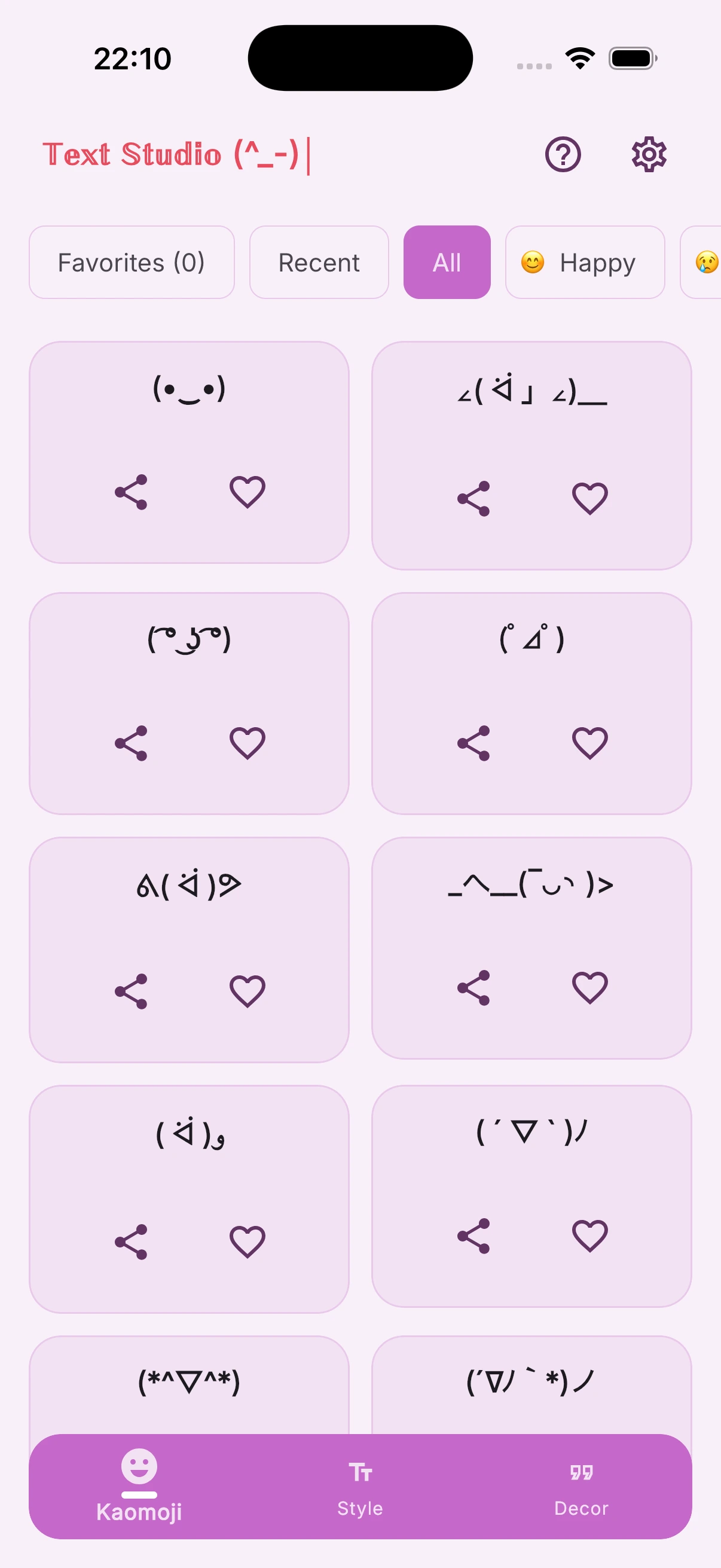Open Favorites (0) filter

point(131,263)
